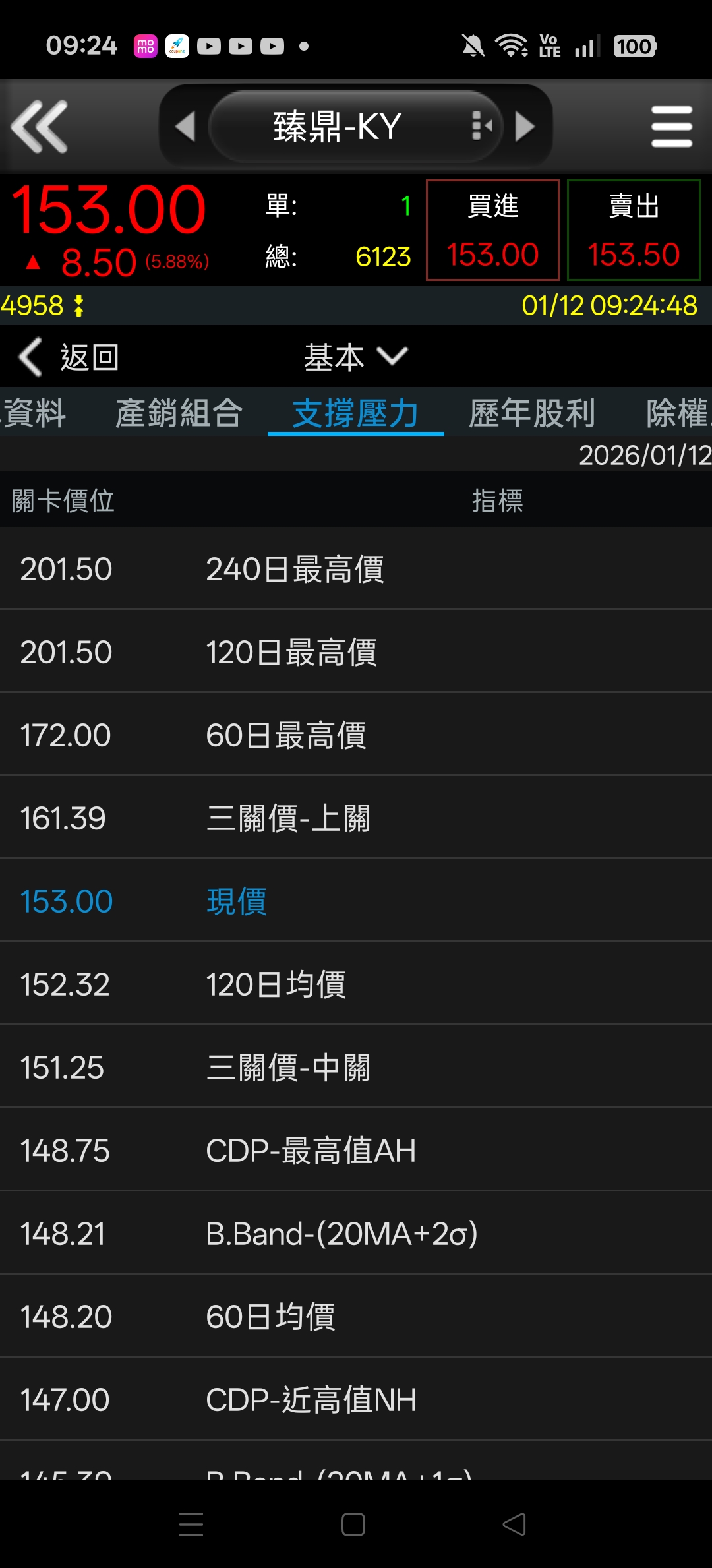Go to the next stock arrow
The image size is (712, 1568).
(x=525, y=127)
